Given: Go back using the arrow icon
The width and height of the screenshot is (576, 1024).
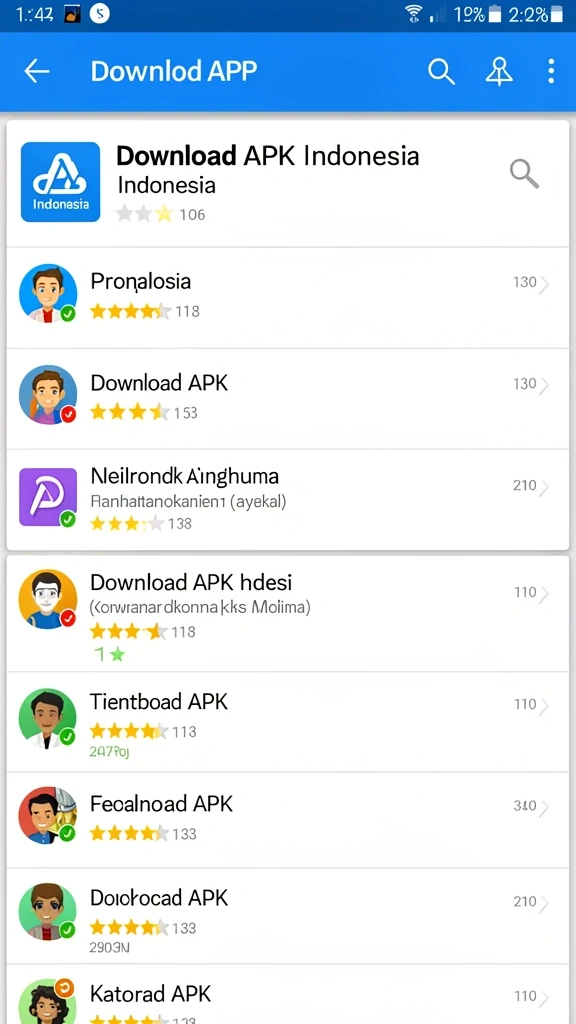Looking at the screenshot, I should coord(37,71).
